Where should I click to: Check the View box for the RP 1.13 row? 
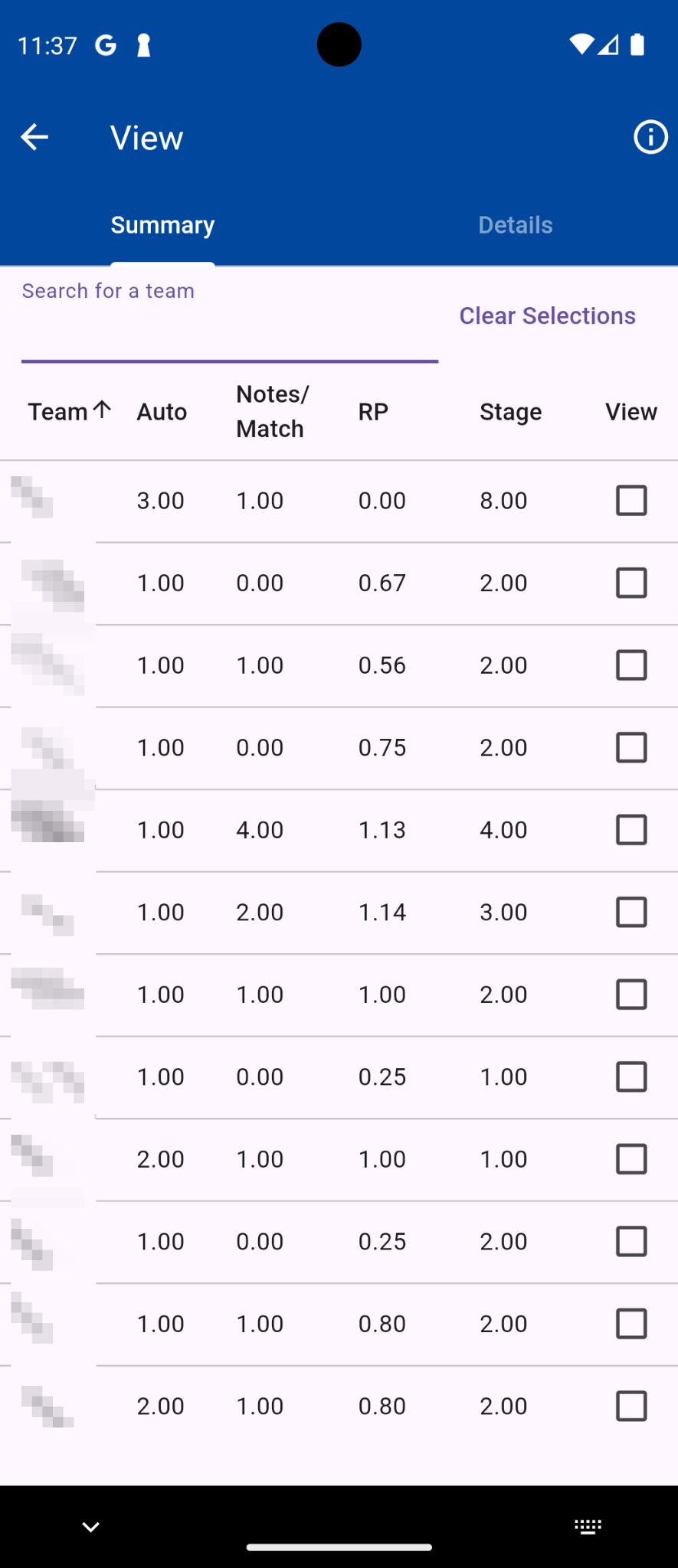click(x=631, y=830)
